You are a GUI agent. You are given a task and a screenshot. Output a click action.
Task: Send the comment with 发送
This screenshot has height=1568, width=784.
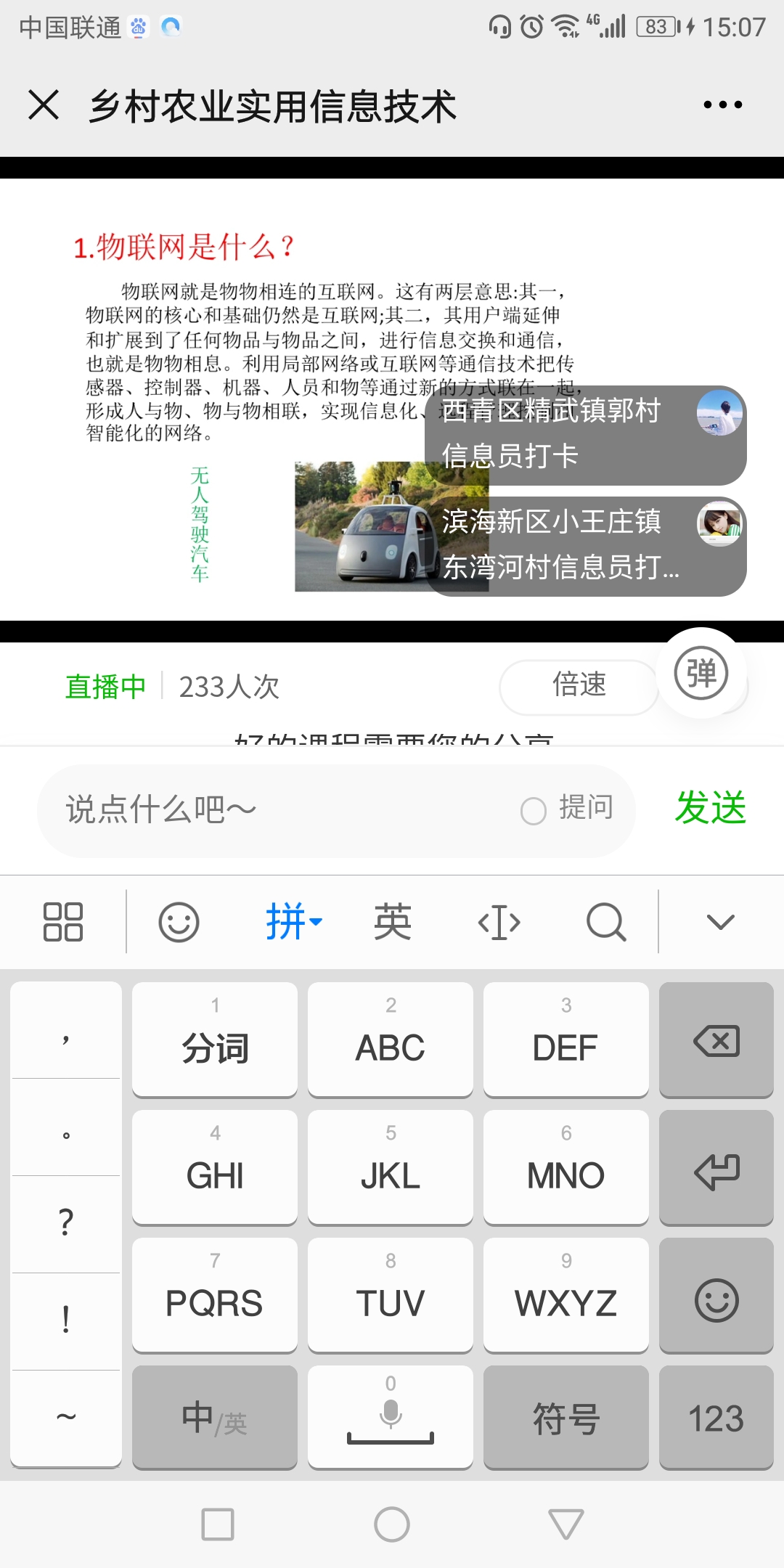click(710, 808)
